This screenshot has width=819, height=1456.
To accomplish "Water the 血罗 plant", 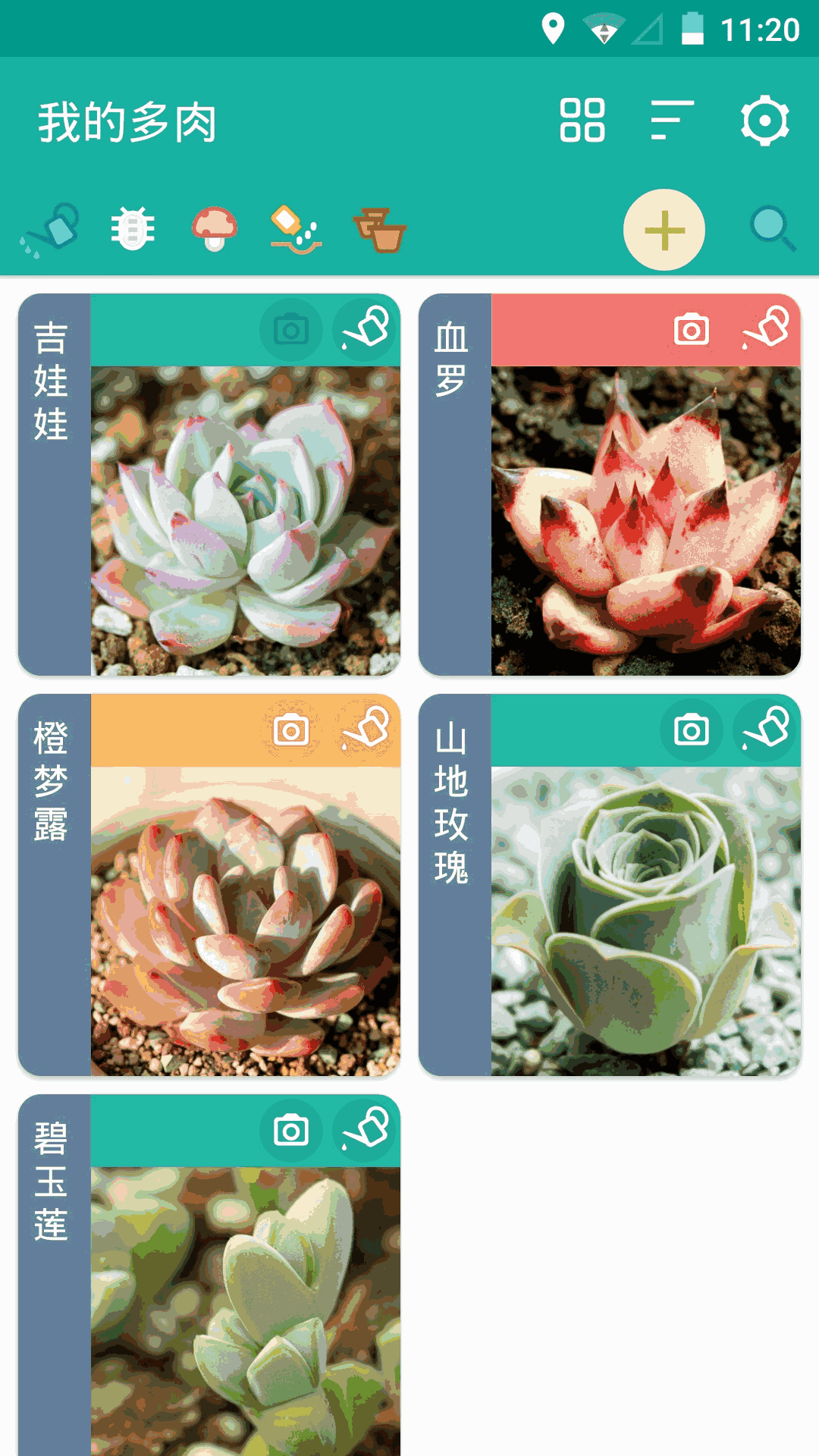I will [x=767, y=330].
